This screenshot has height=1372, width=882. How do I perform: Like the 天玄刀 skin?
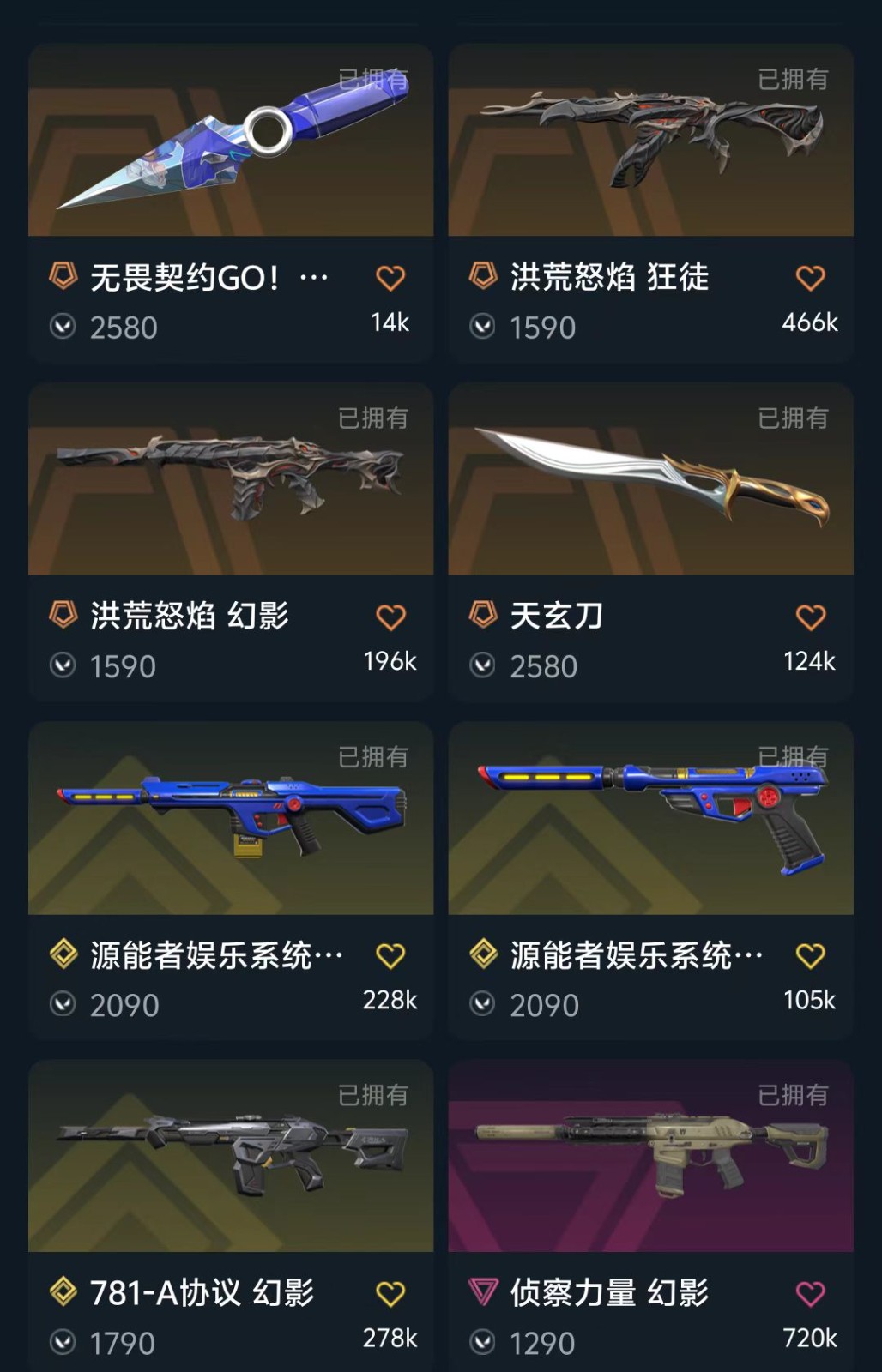pyautogui.click(x=810, y=617)
